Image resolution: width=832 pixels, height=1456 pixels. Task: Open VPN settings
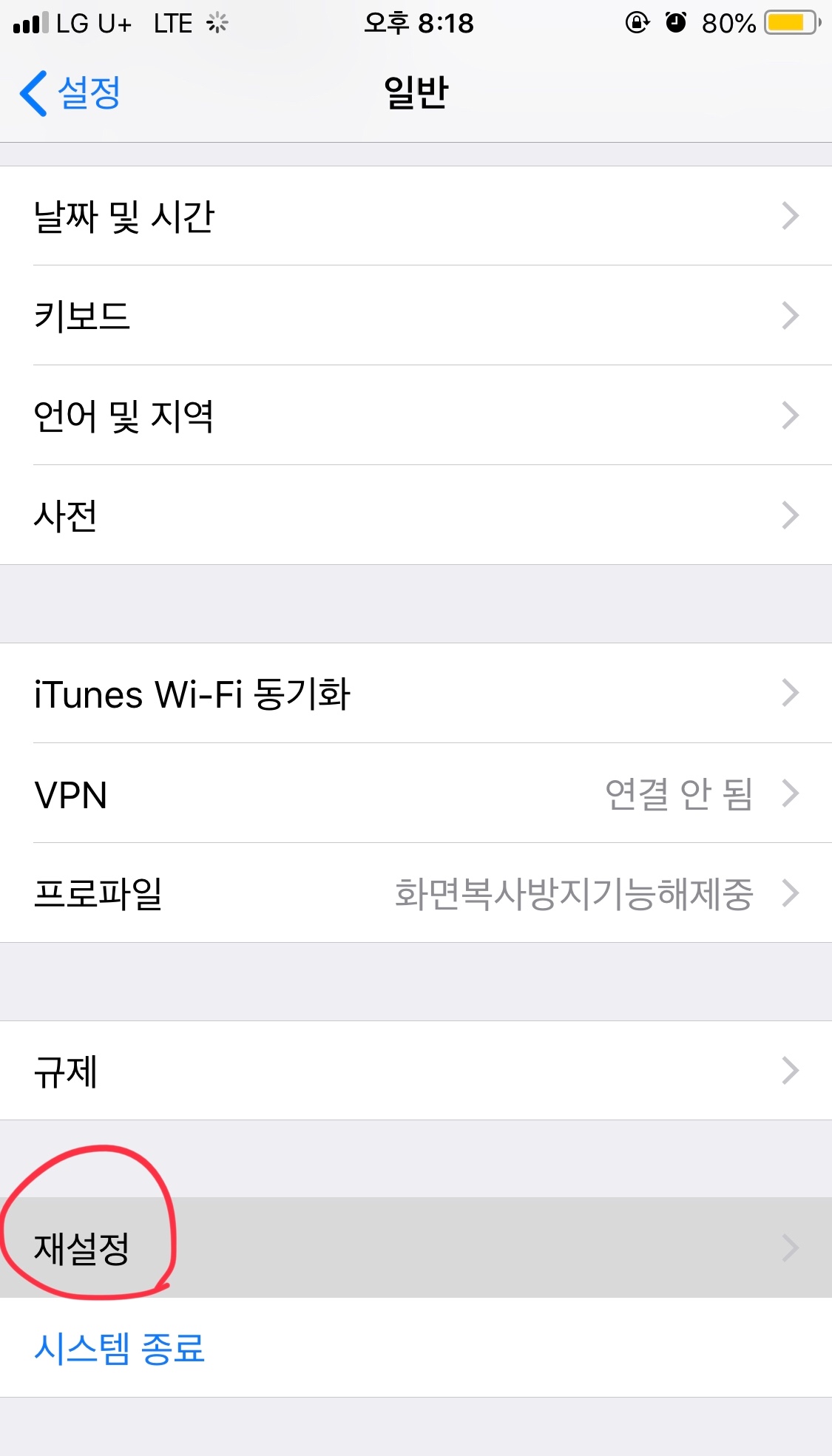coord(416,793)
